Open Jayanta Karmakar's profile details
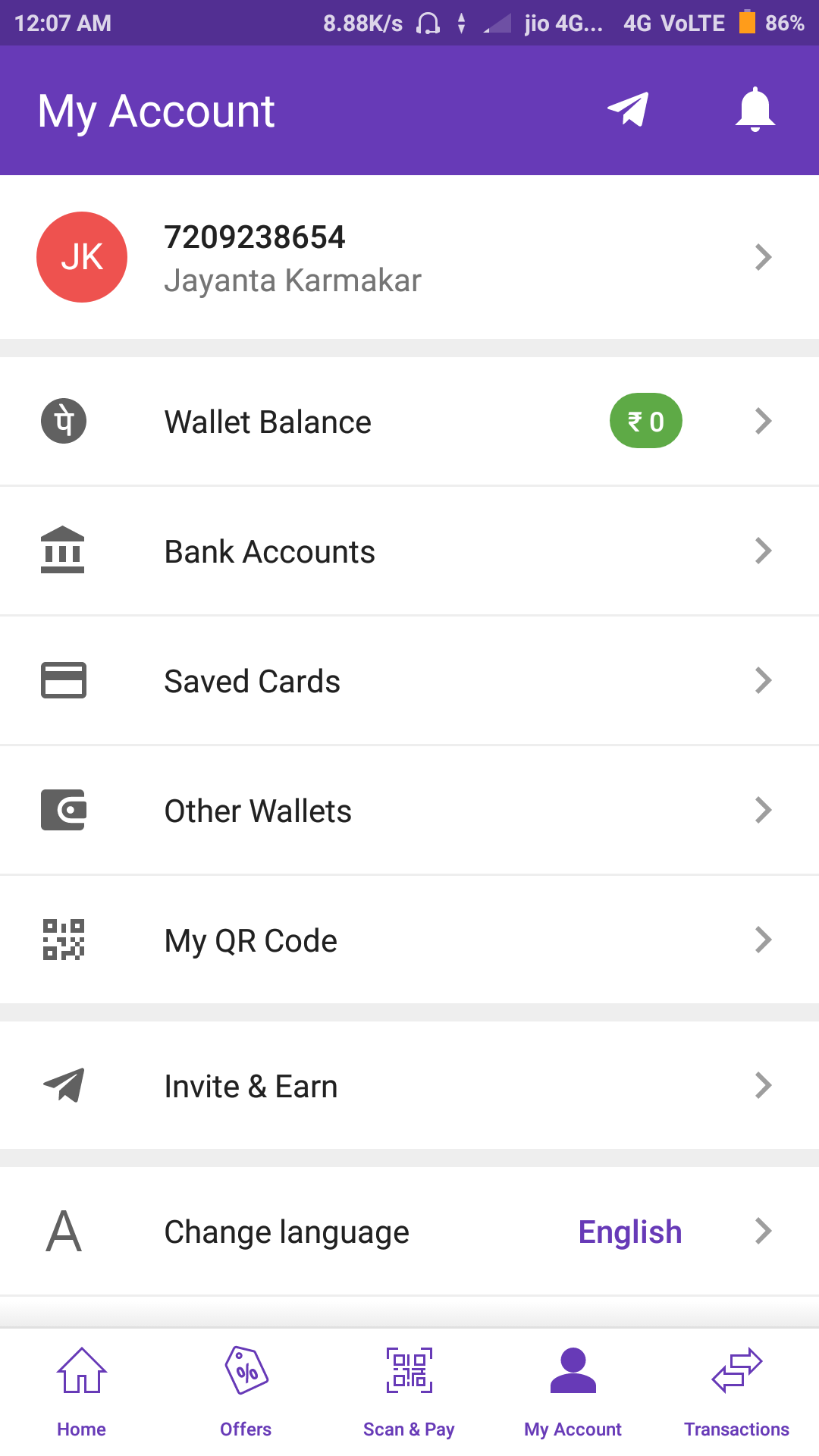Screen dimensions: 819x1456 (409, 258)
